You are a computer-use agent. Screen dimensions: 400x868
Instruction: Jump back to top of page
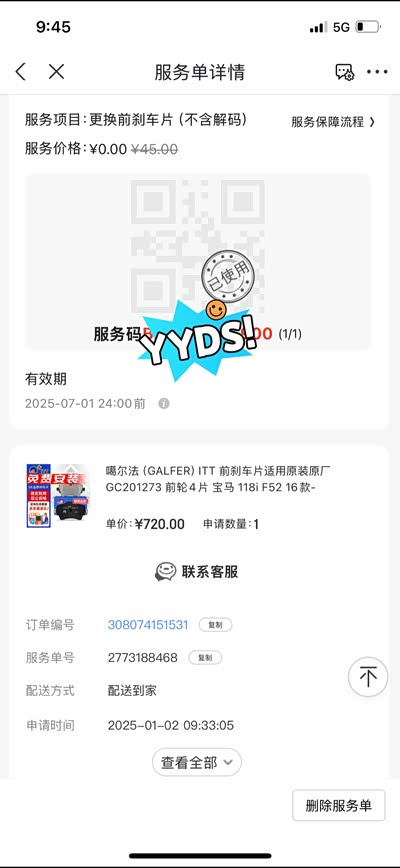368,676
